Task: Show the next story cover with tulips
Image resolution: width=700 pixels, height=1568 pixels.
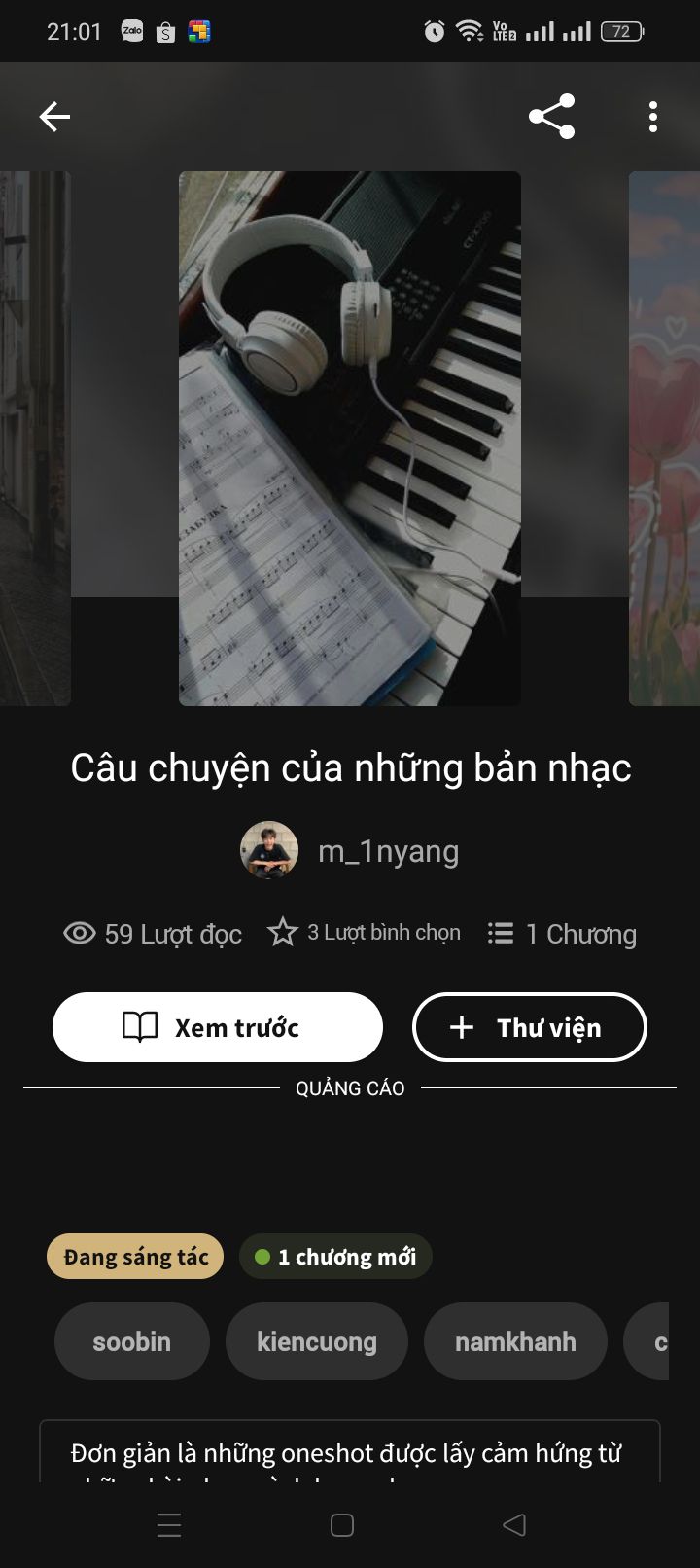Action: click(x=665, y=438)
